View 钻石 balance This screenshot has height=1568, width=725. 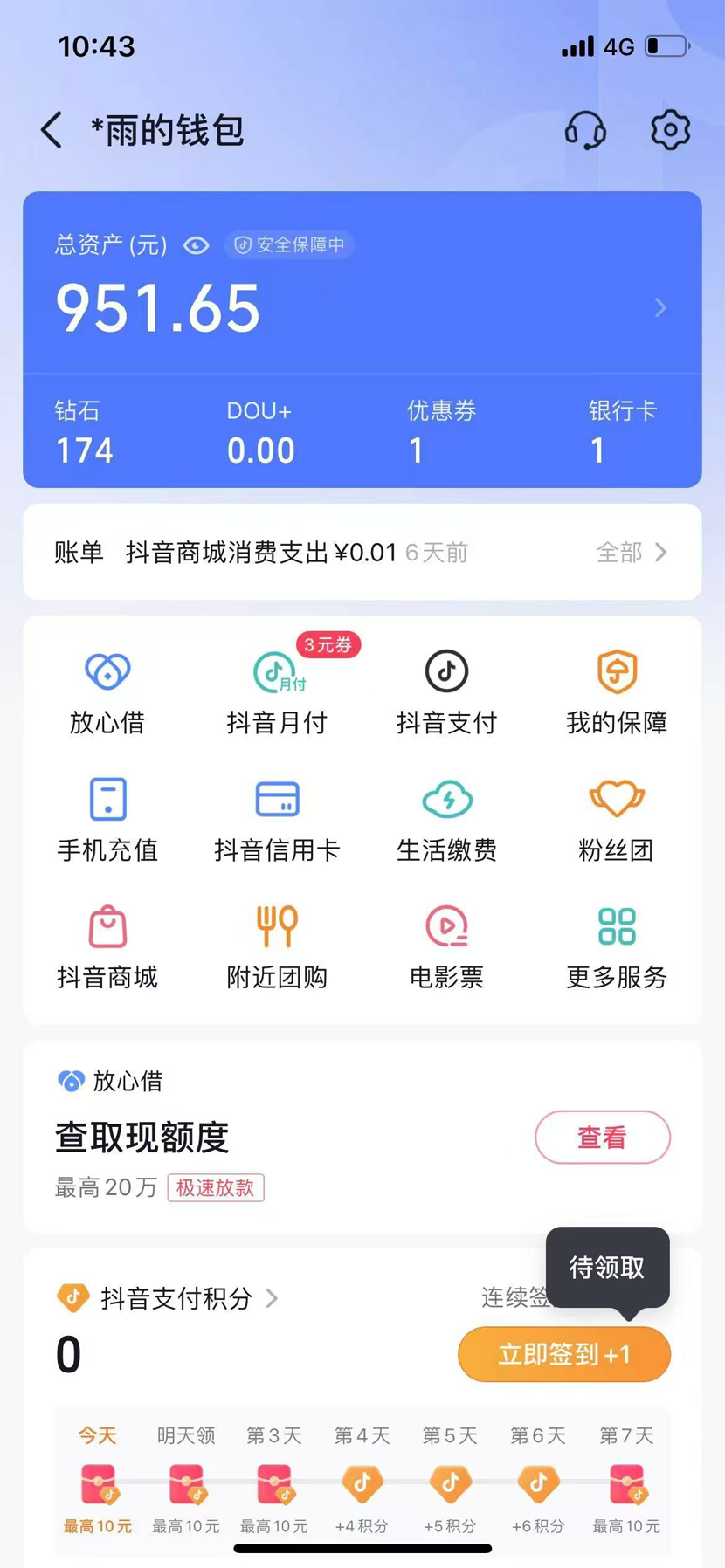[84, 433]
